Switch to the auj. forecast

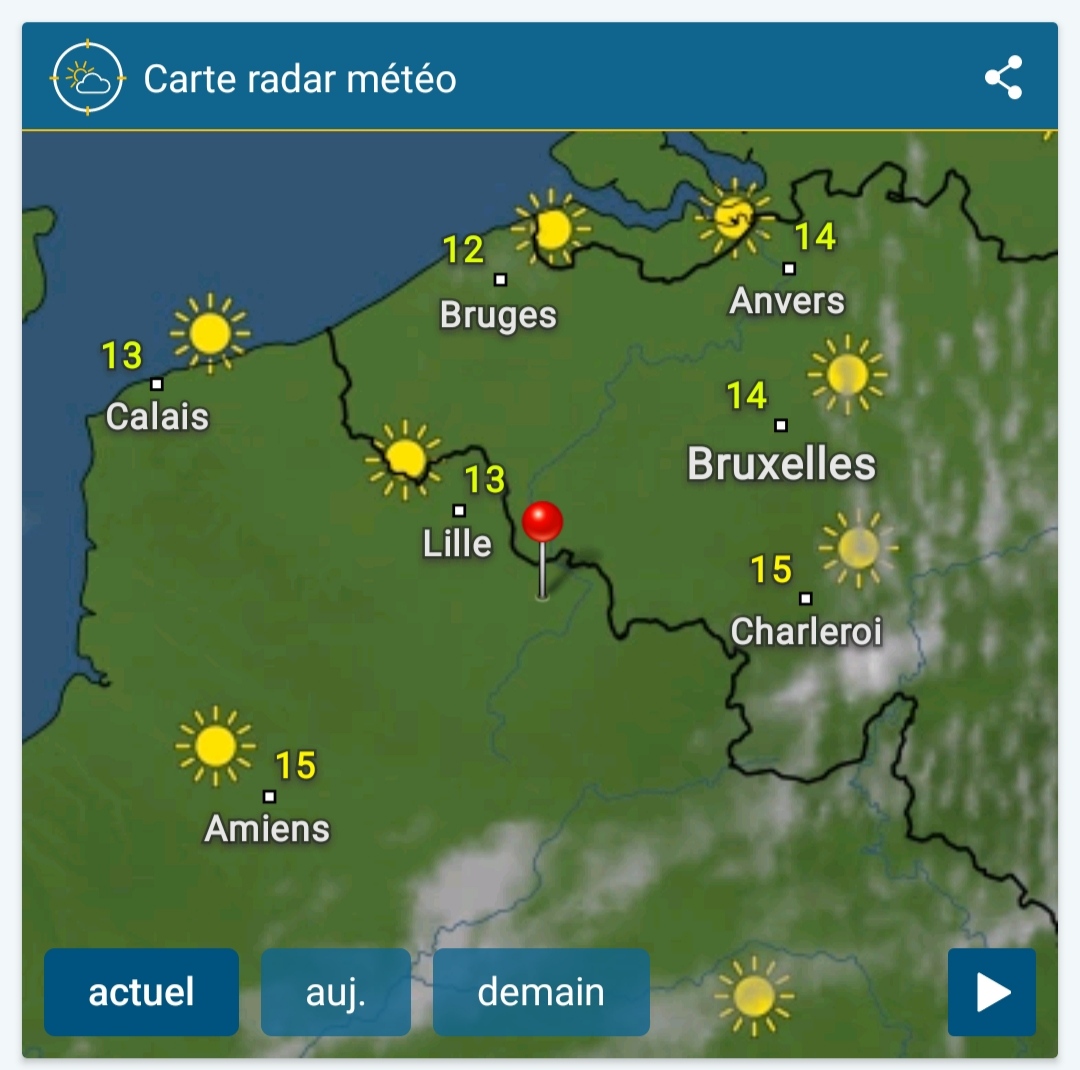(x=336, y=992)
